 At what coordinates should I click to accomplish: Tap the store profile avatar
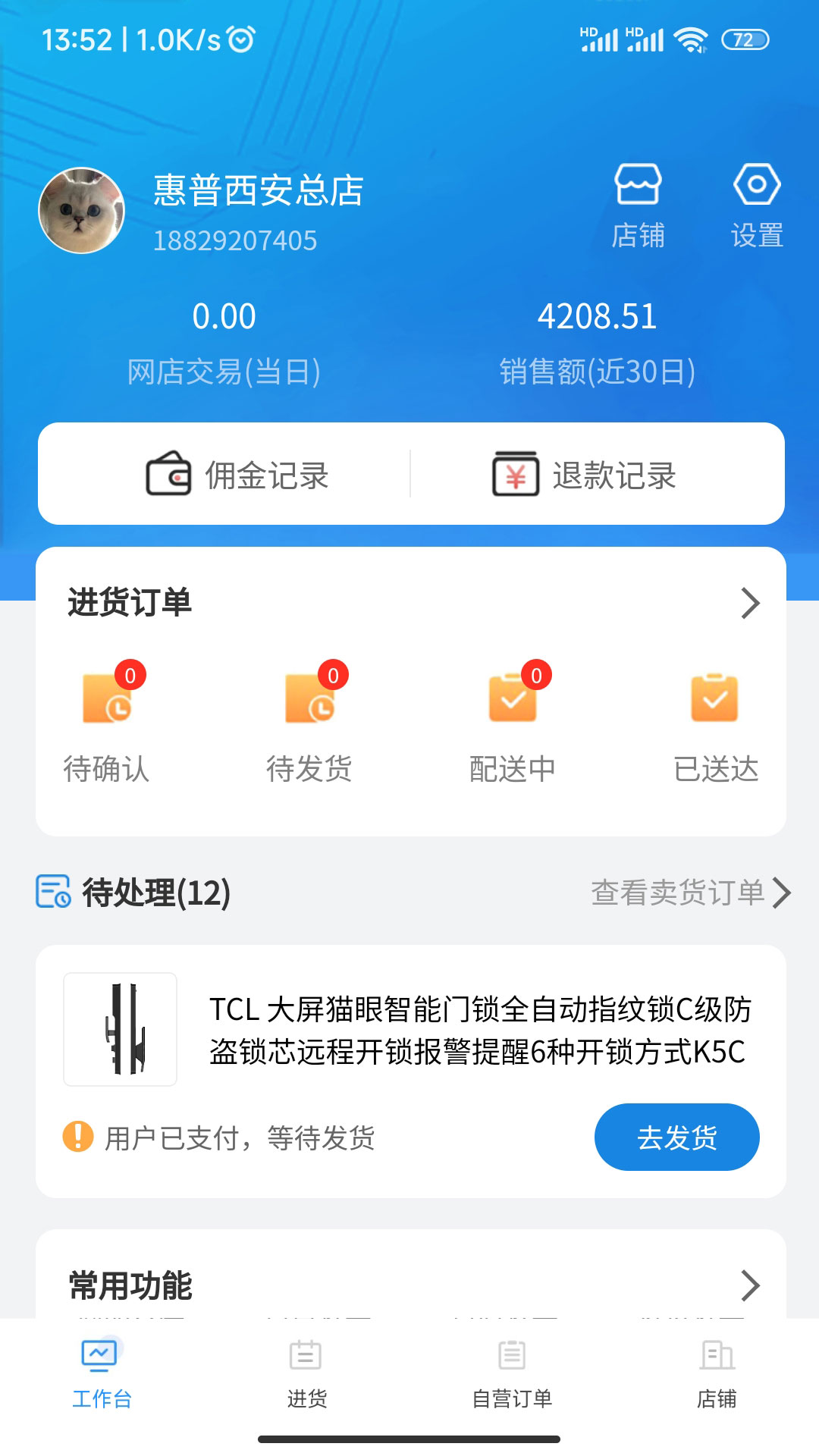pos(82,211)
